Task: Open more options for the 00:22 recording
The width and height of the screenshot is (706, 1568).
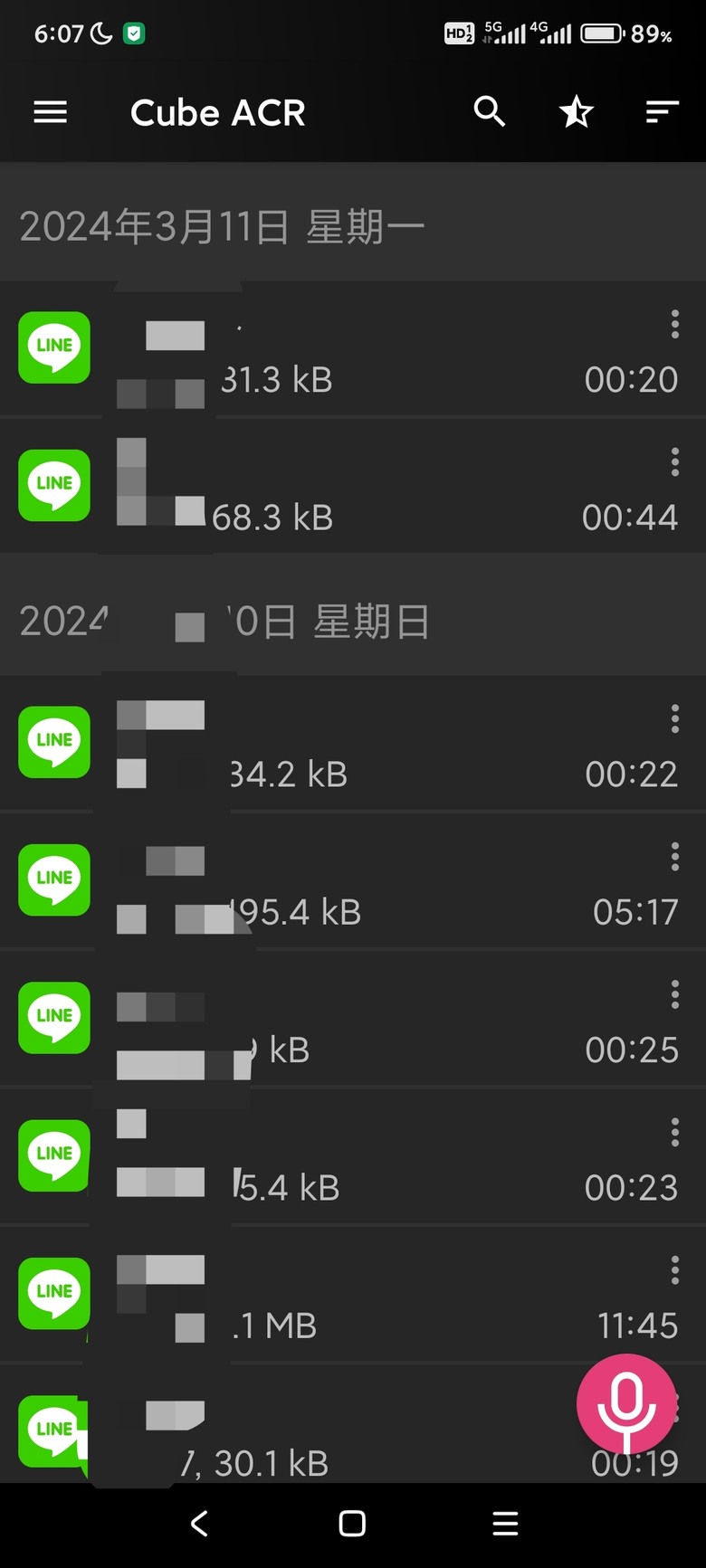Action: point(674,718)
